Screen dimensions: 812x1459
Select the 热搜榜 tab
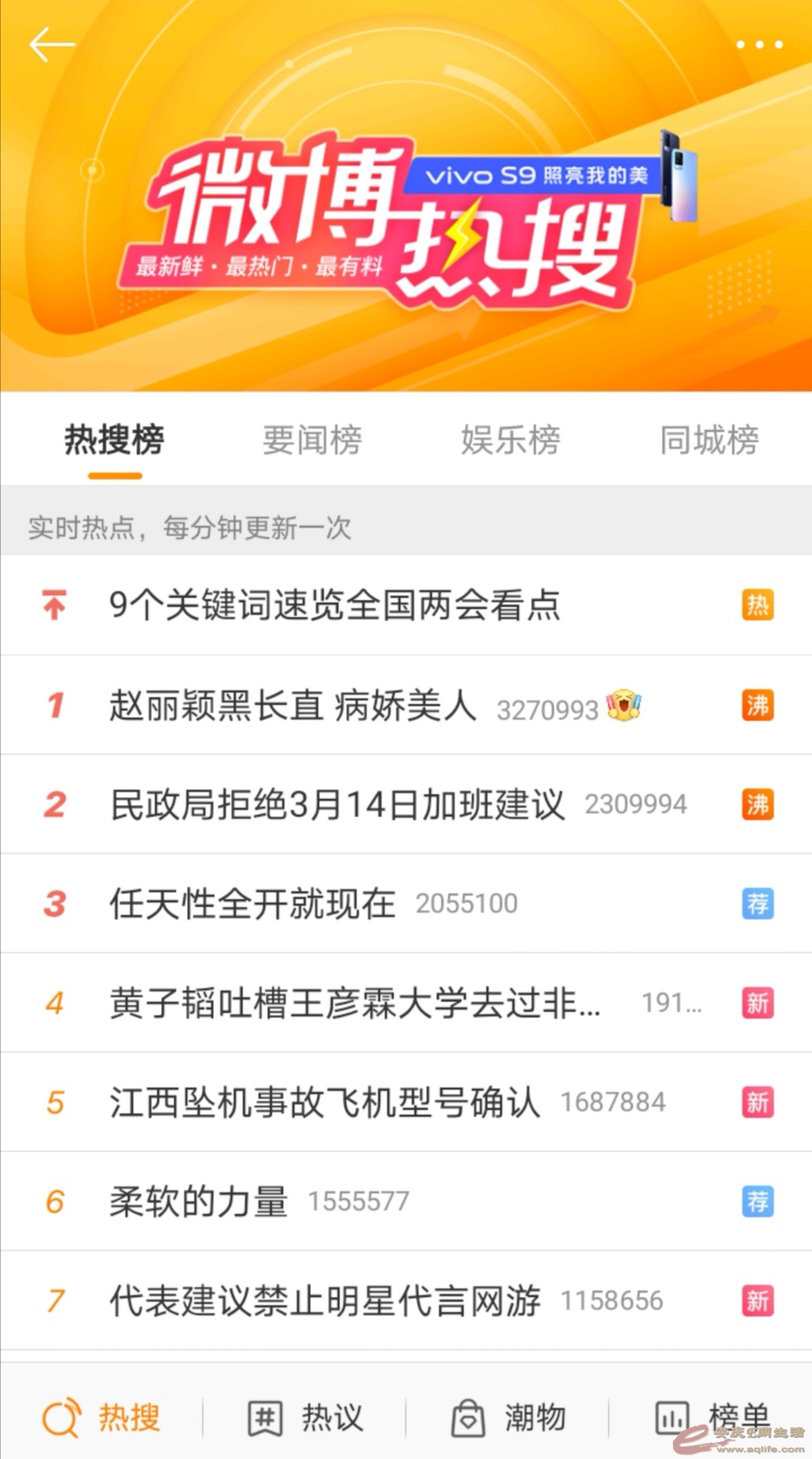114,440
